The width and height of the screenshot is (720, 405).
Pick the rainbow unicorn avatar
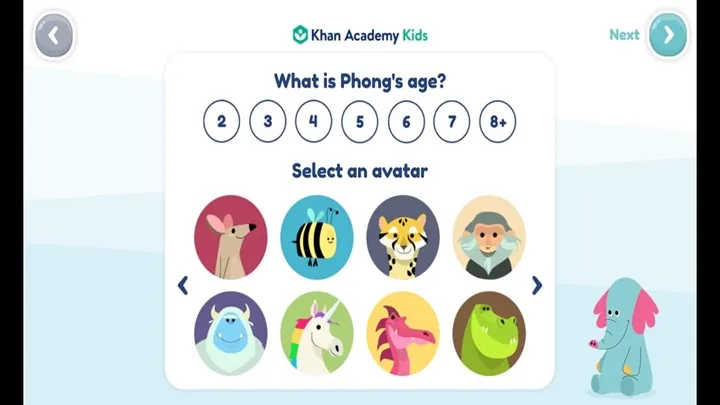[x=317, y=332]
